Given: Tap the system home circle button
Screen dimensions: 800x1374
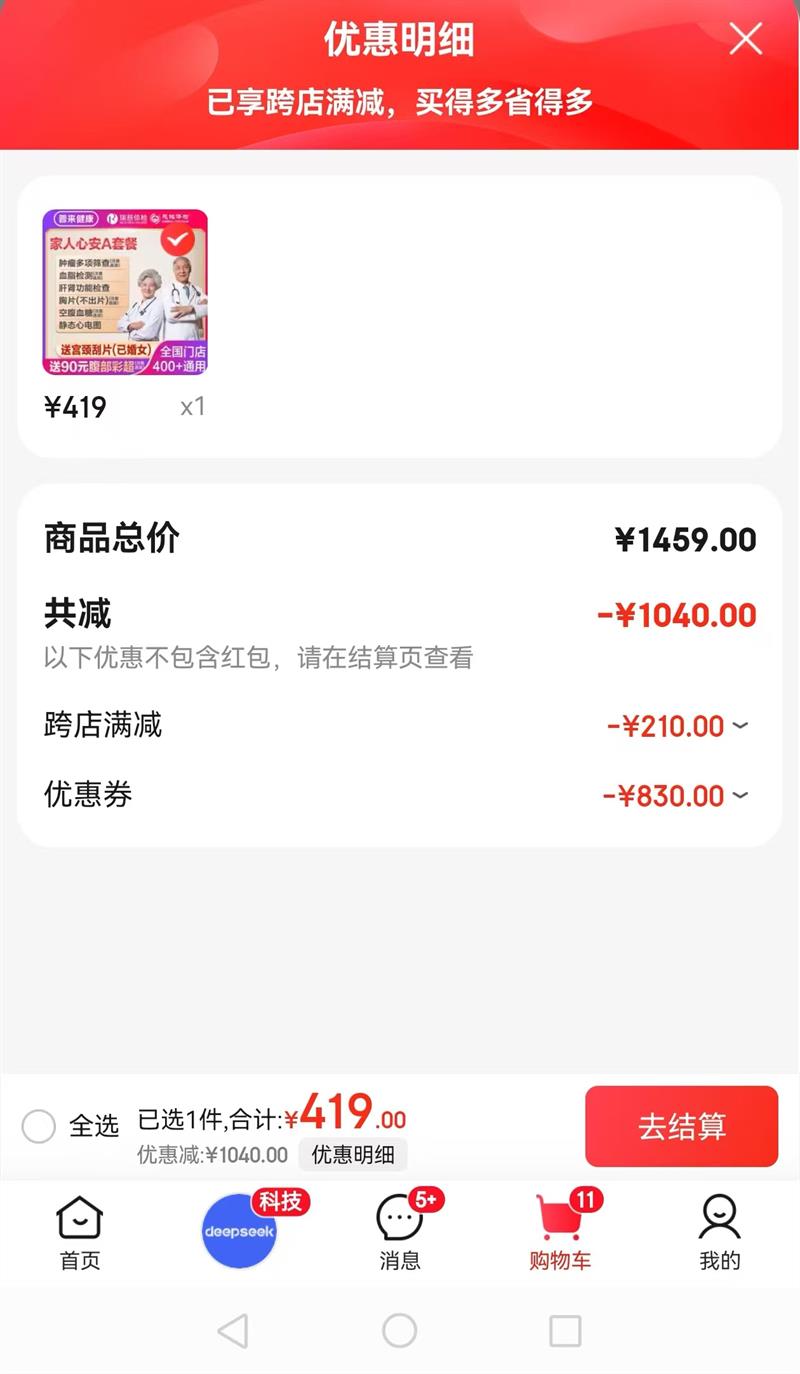Looking at the screenshot, I should click(400, 1331).
